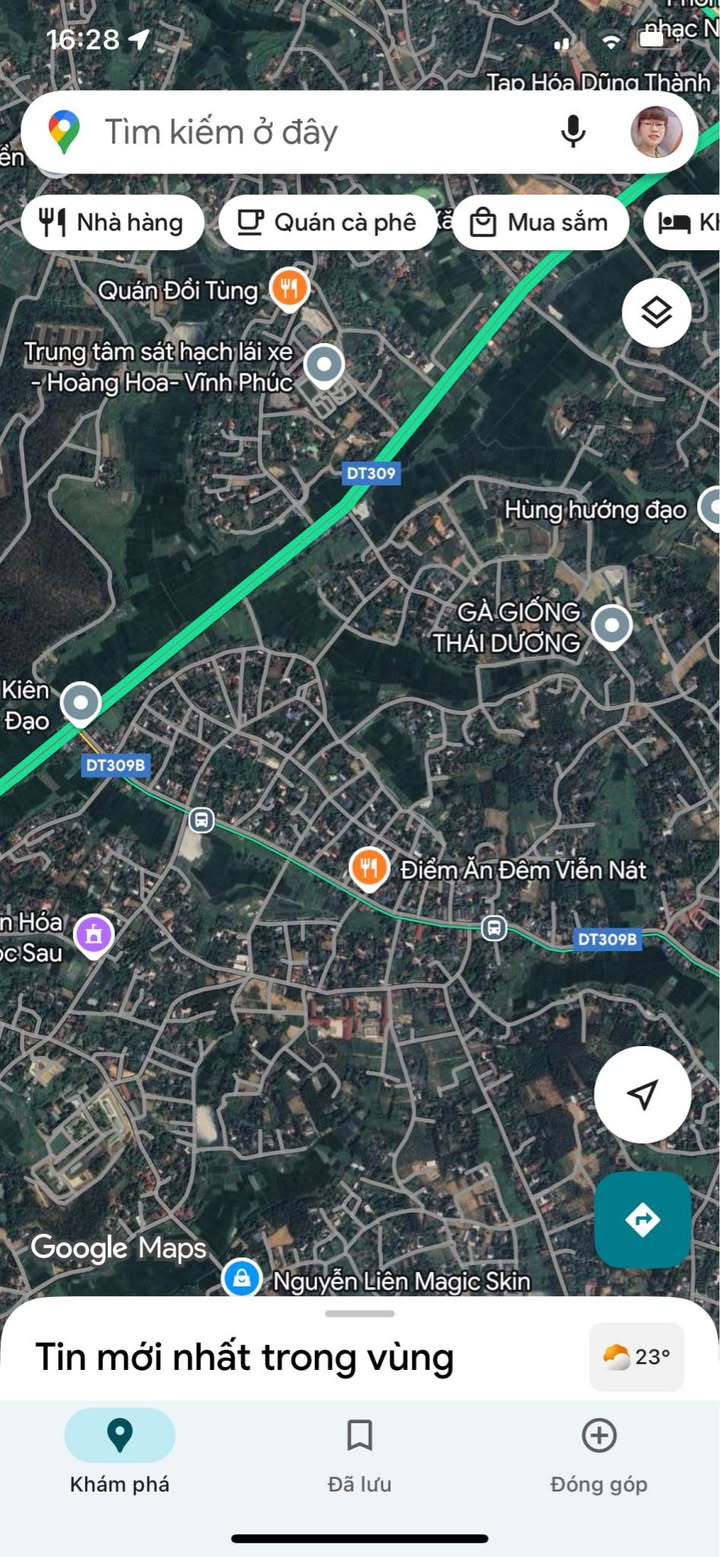Viewport: 720px width, 1557px height.
Task: Open directions with the blue arrow button
Action: 642,1220
